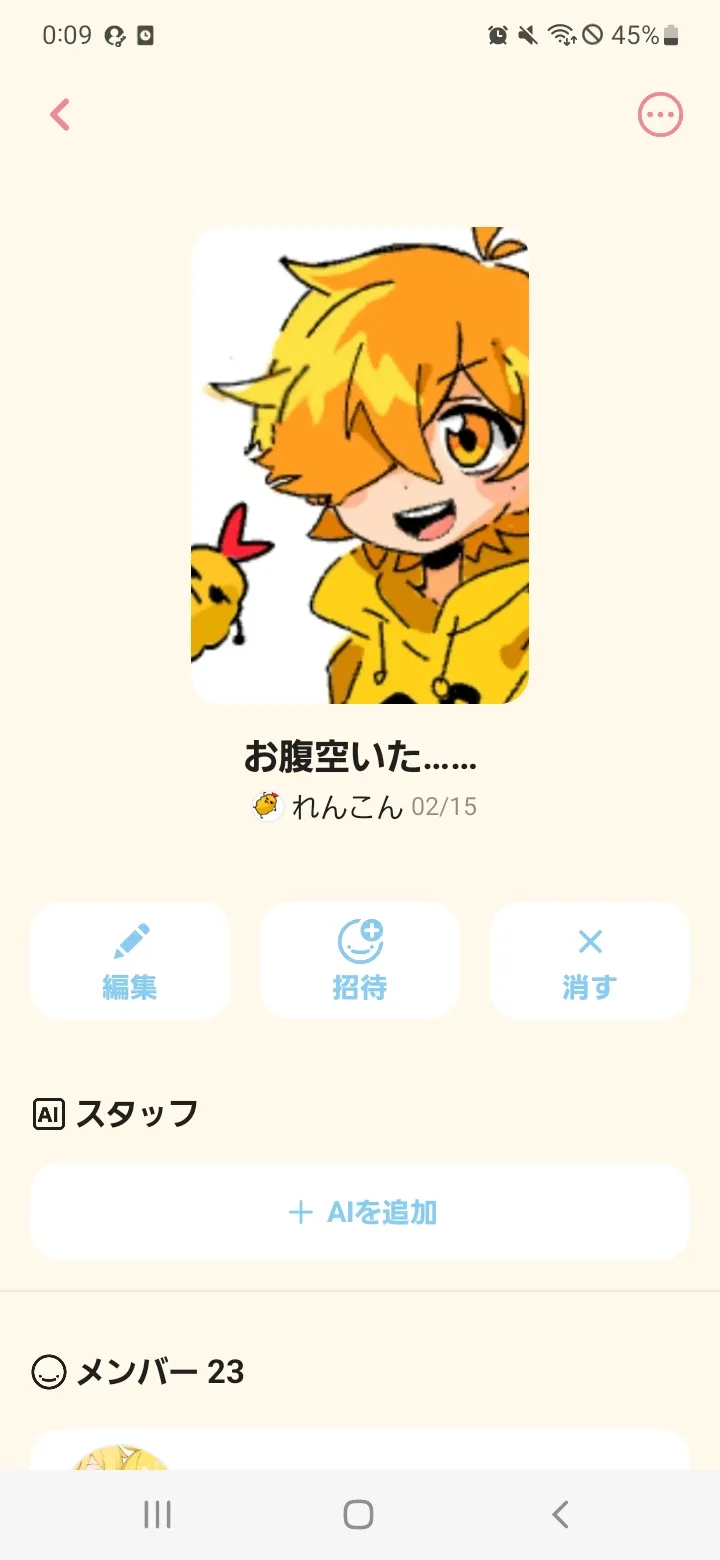
Task: Open the three-dot more options menu
Action: click(660, 115)
